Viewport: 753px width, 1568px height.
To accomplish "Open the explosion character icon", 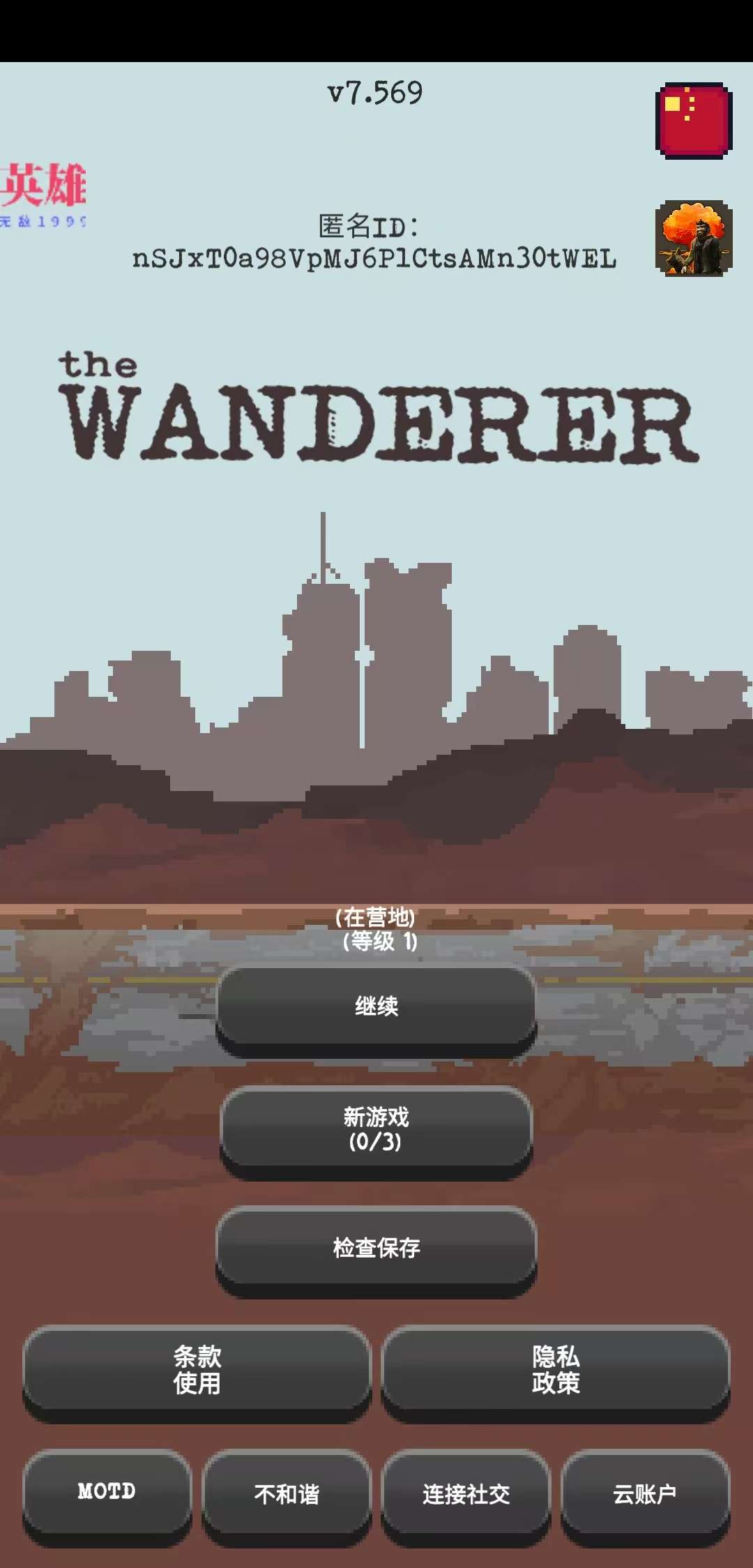I will coord(694,238).
